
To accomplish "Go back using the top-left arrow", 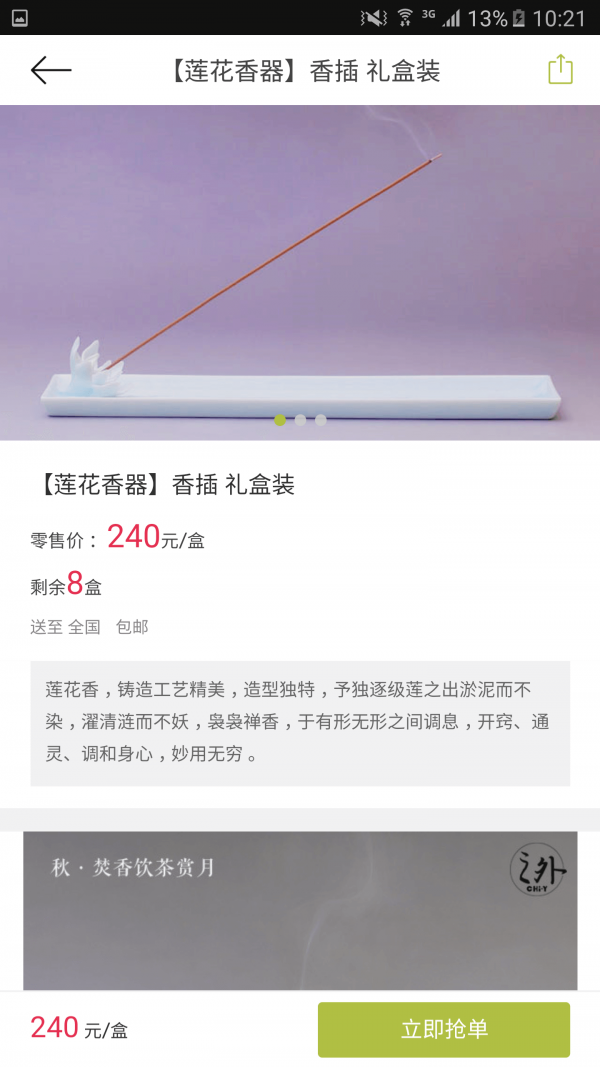I will 51,70.
